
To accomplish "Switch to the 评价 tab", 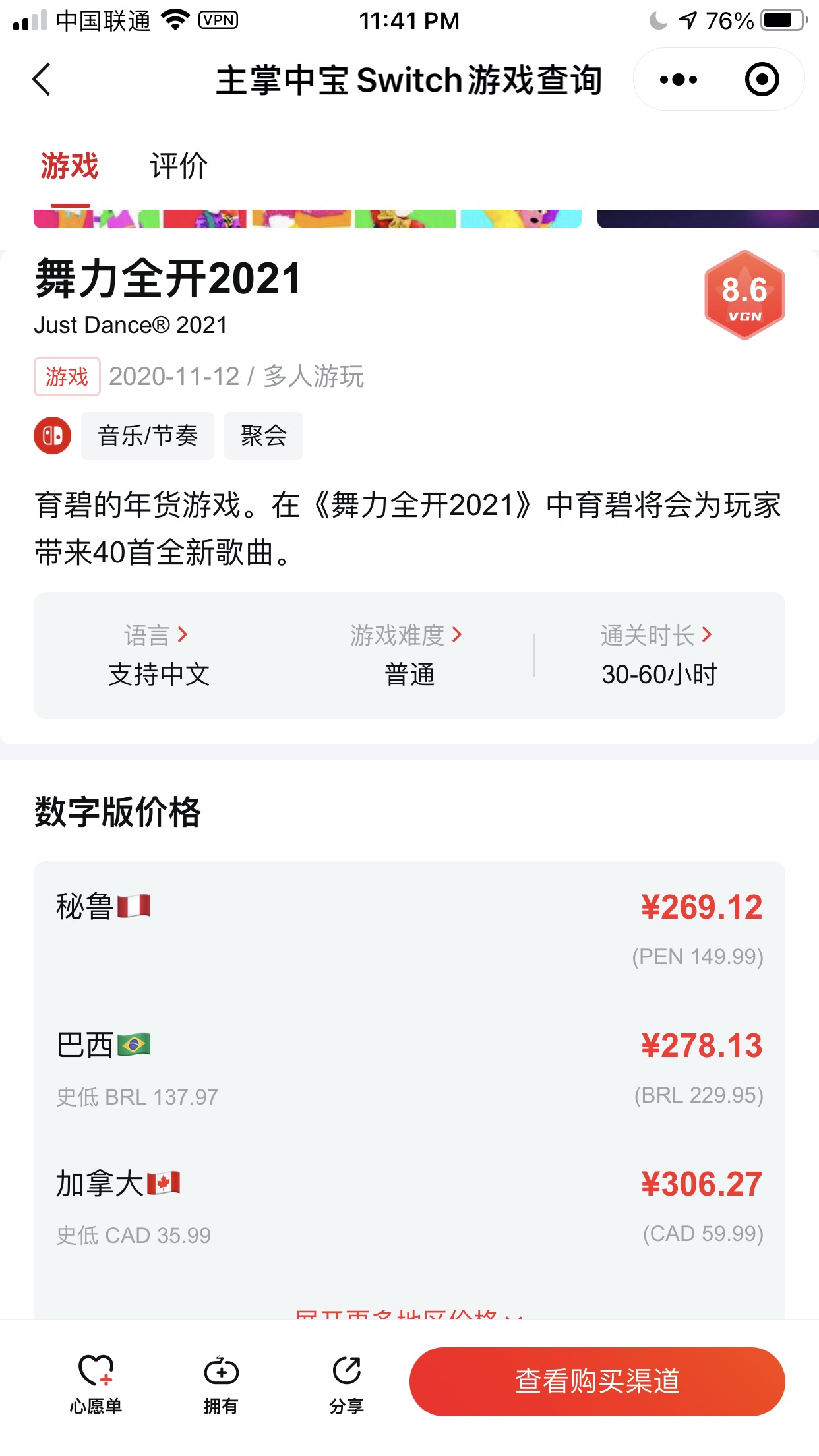I will pos(179,166).
